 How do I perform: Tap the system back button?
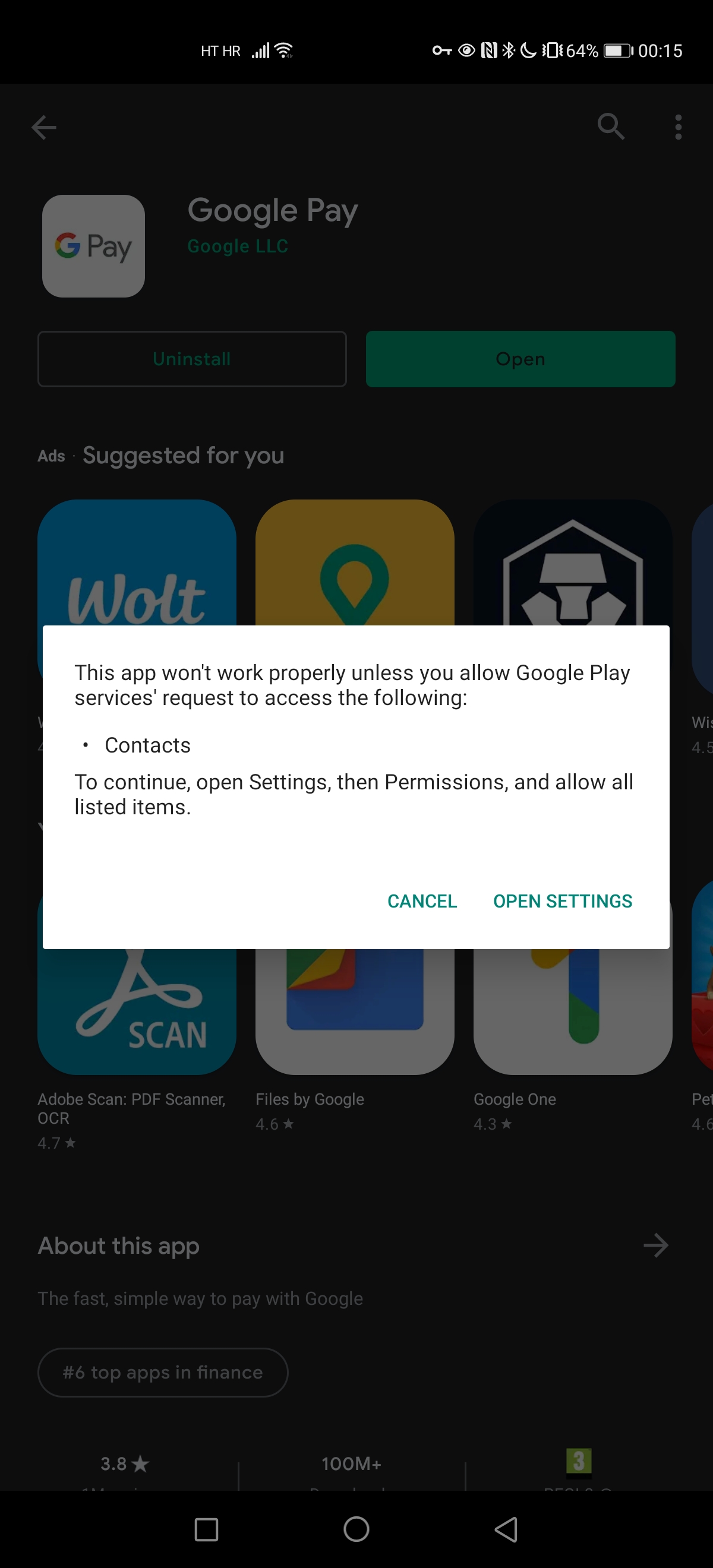coord(506,1529)
